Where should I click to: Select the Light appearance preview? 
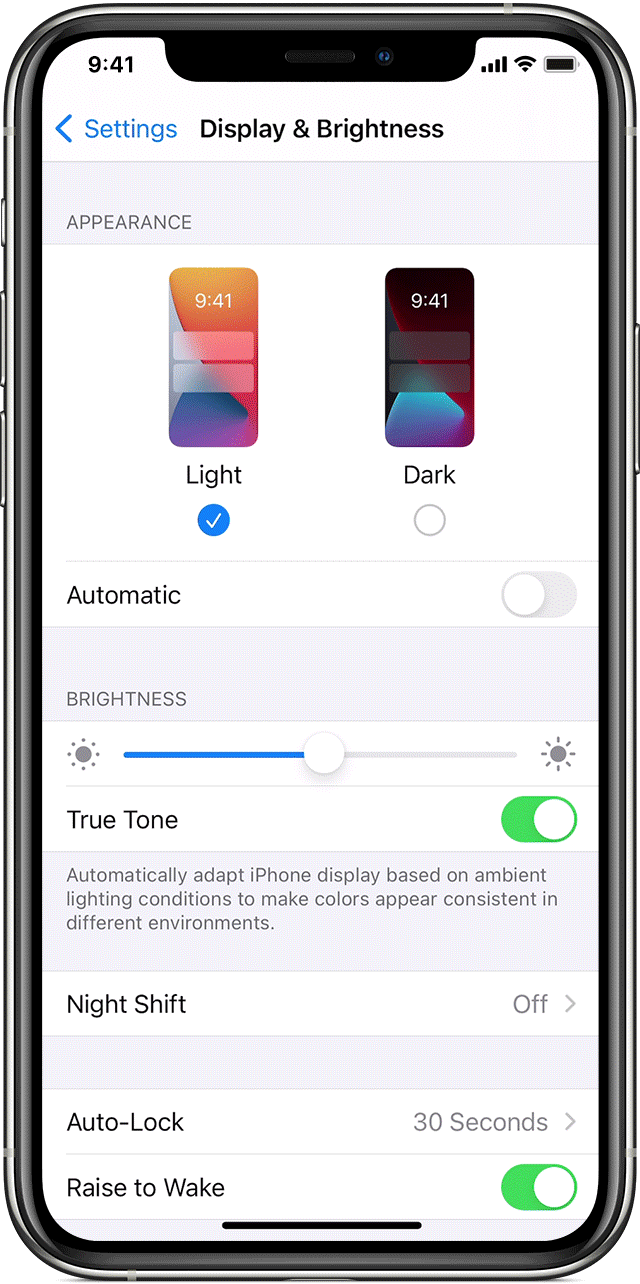pyautogui.click(x=213, y=357)
